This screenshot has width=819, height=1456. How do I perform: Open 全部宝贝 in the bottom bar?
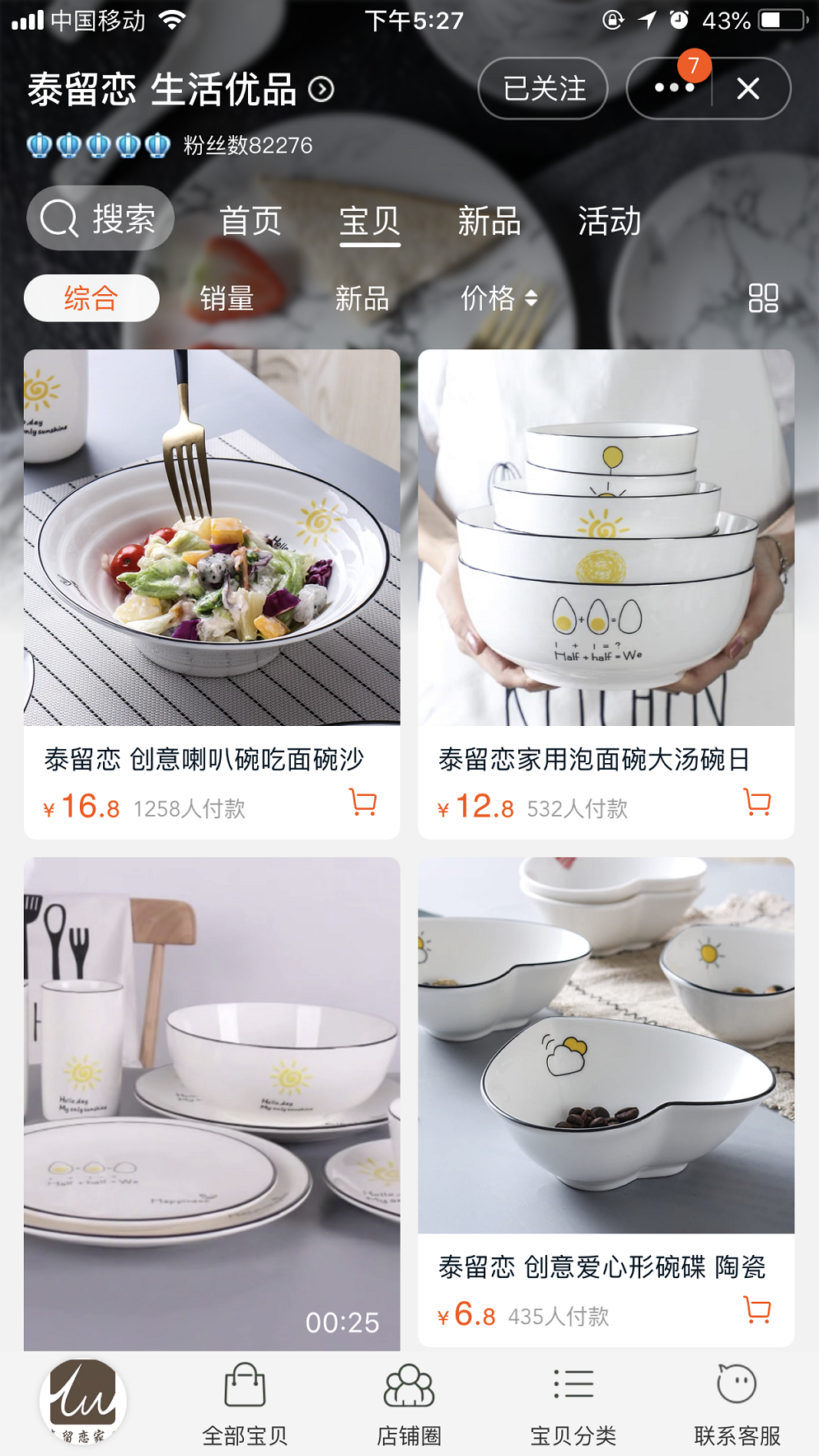click(x=245, y=1402)
